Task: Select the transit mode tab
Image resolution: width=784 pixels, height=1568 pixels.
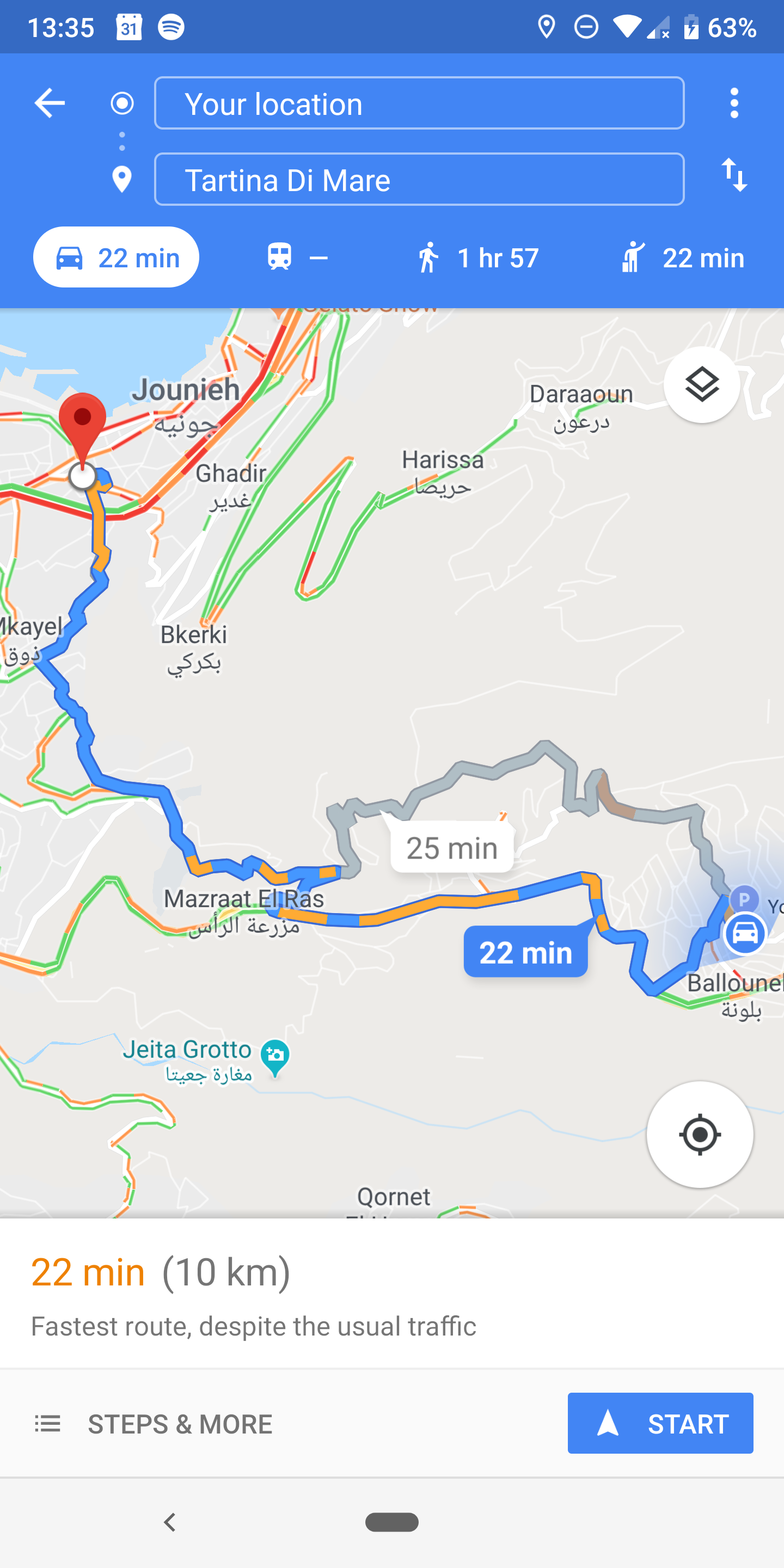Action: coord(296,256)
